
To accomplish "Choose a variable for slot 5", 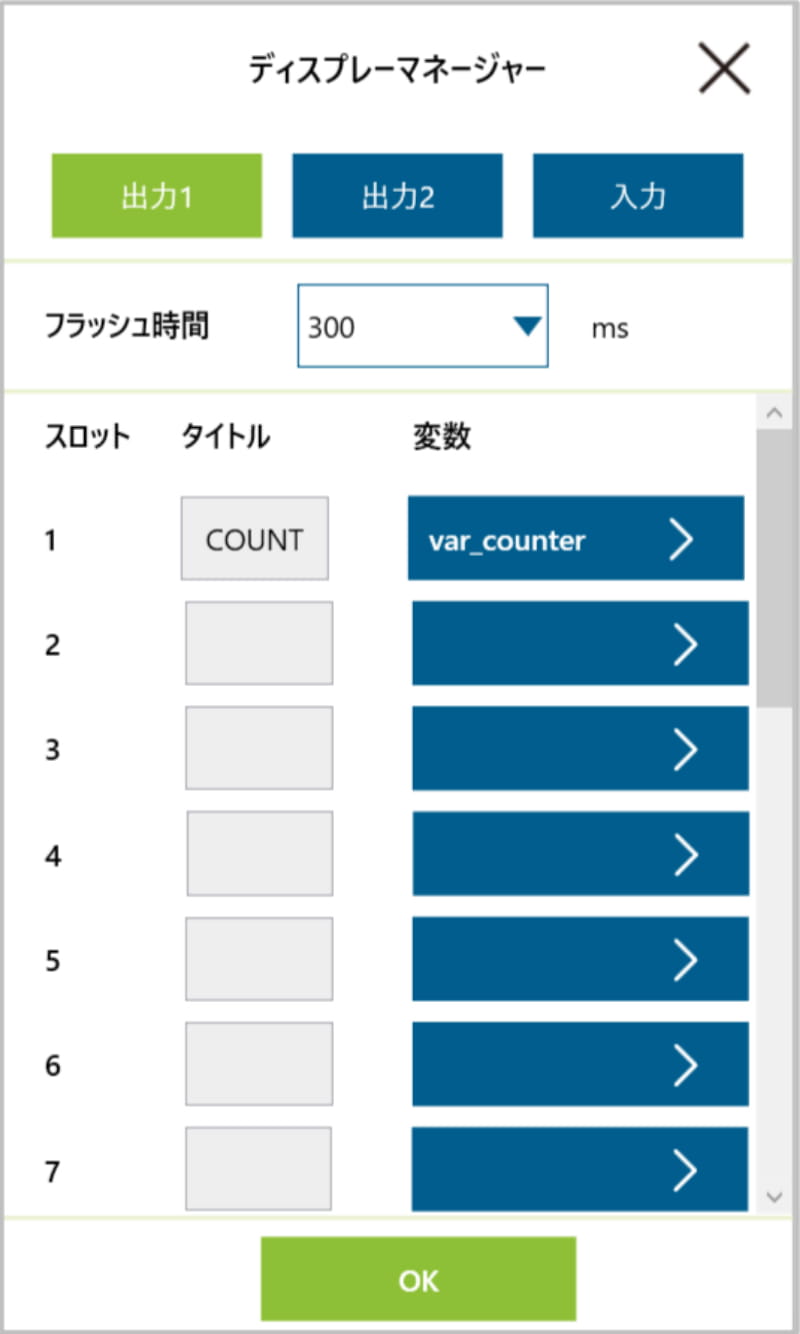I will (580, 959).
